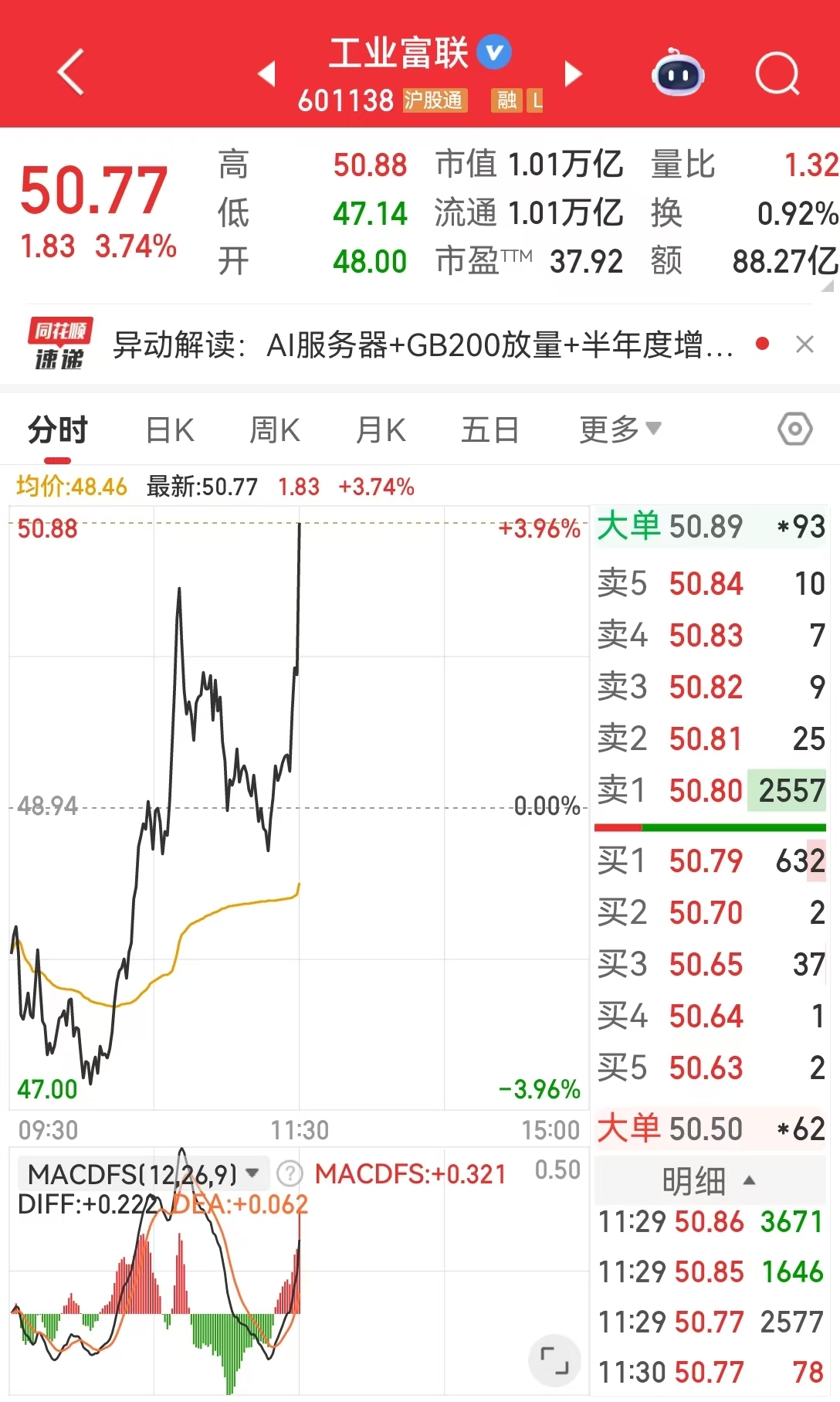The image size is (840, 1402).
Task: Switch to the 月K chart tab
Action: 381,429
